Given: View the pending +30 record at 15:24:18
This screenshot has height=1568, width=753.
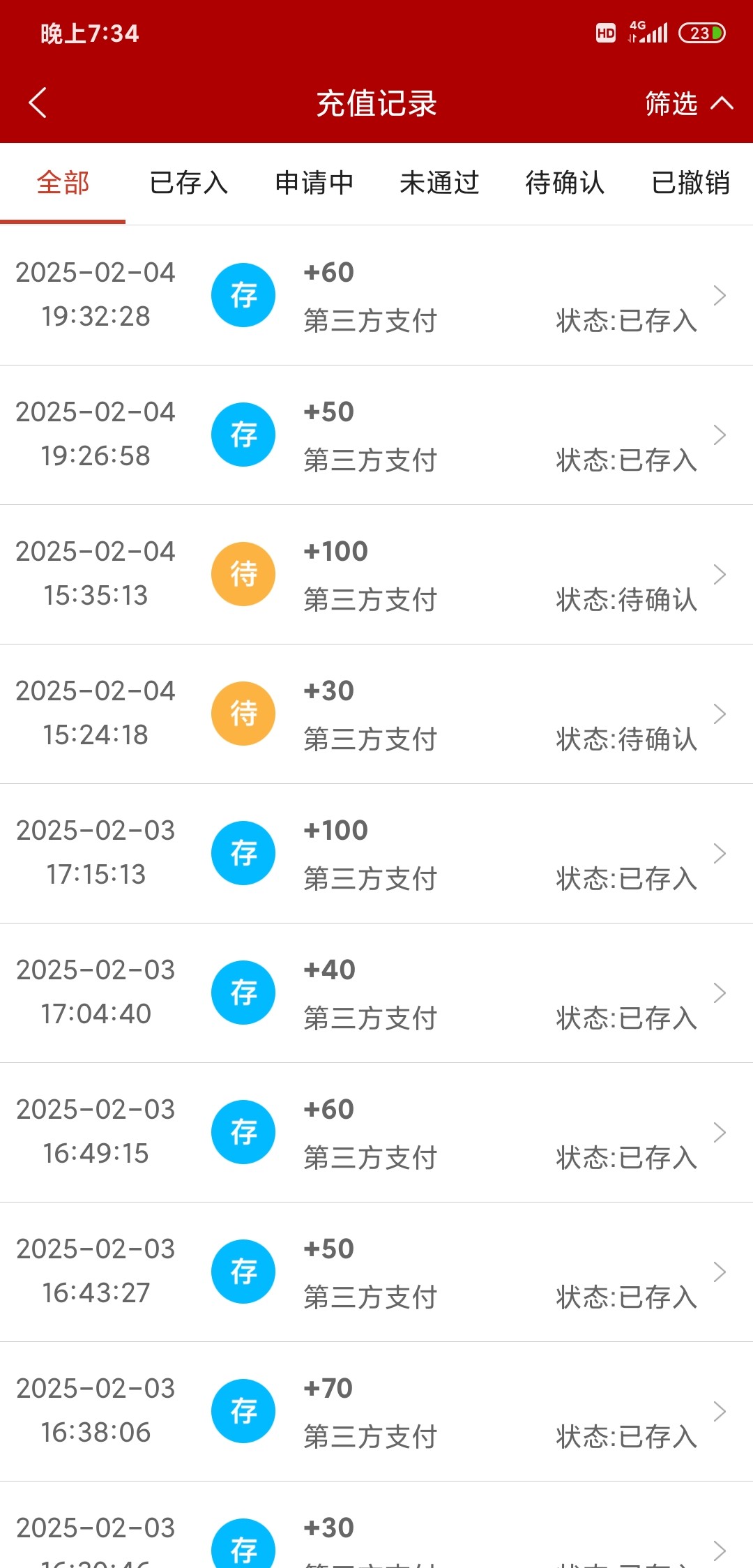Looking at the screenshot, I should (376, 714).
